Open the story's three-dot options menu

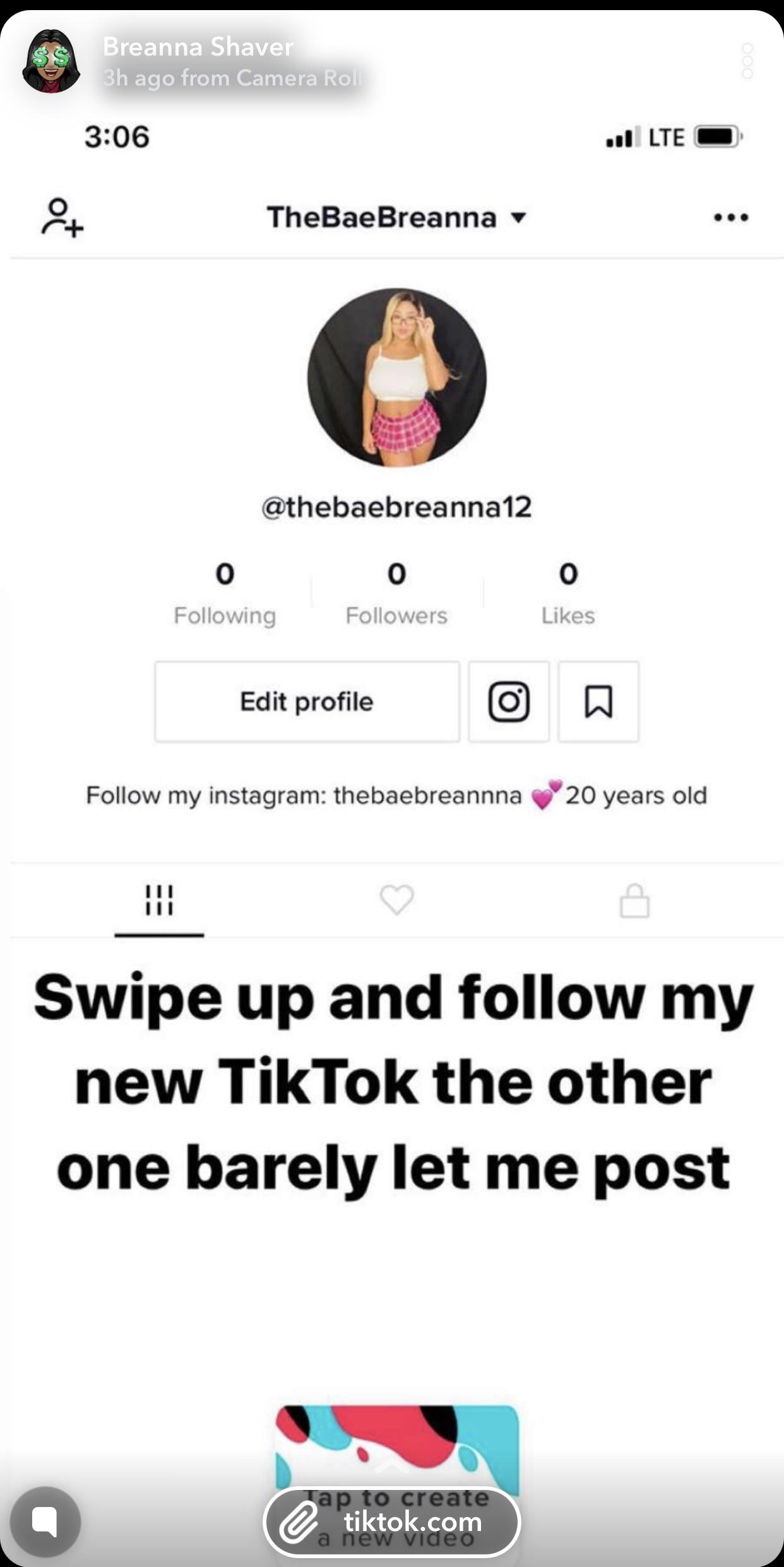747,61
